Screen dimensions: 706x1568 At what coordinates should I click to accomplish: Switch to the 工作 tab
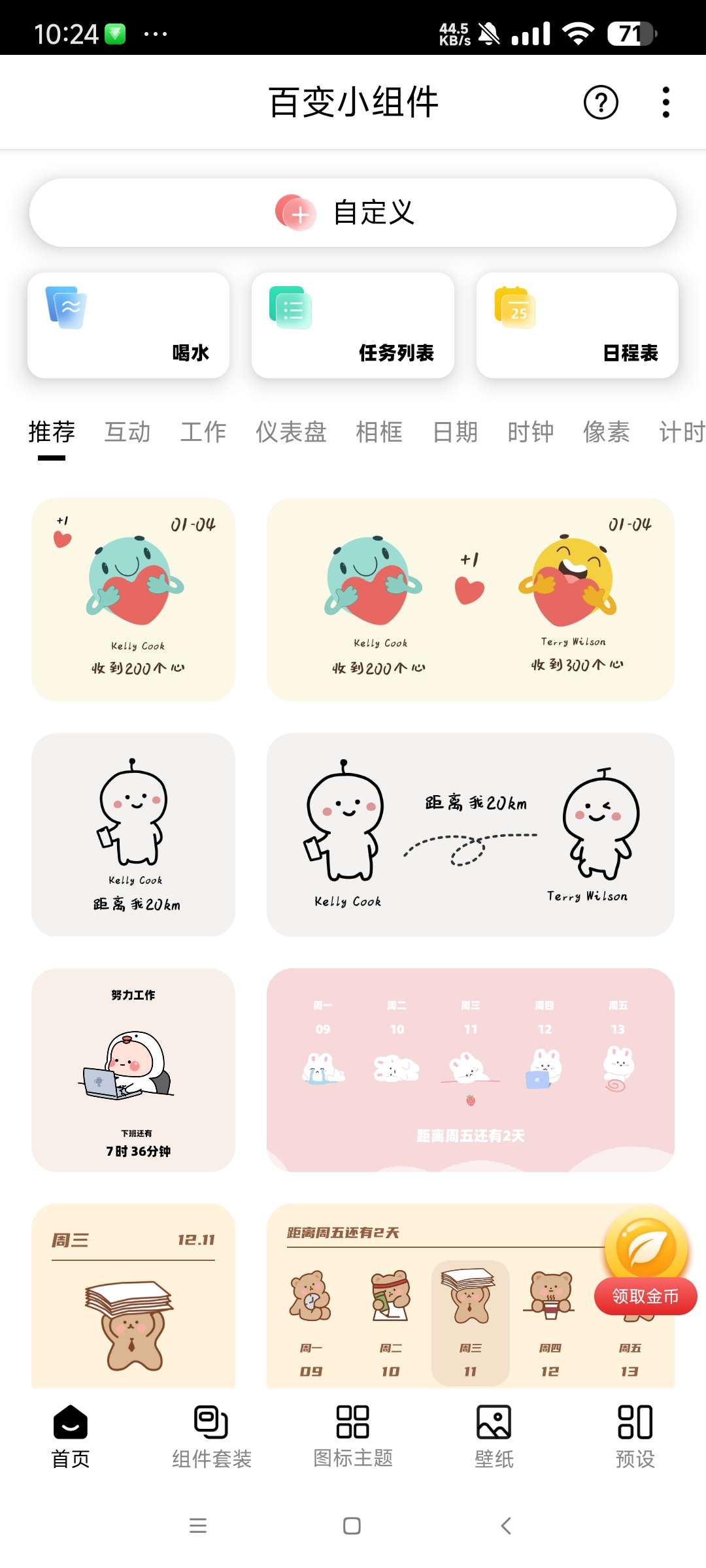203,432
